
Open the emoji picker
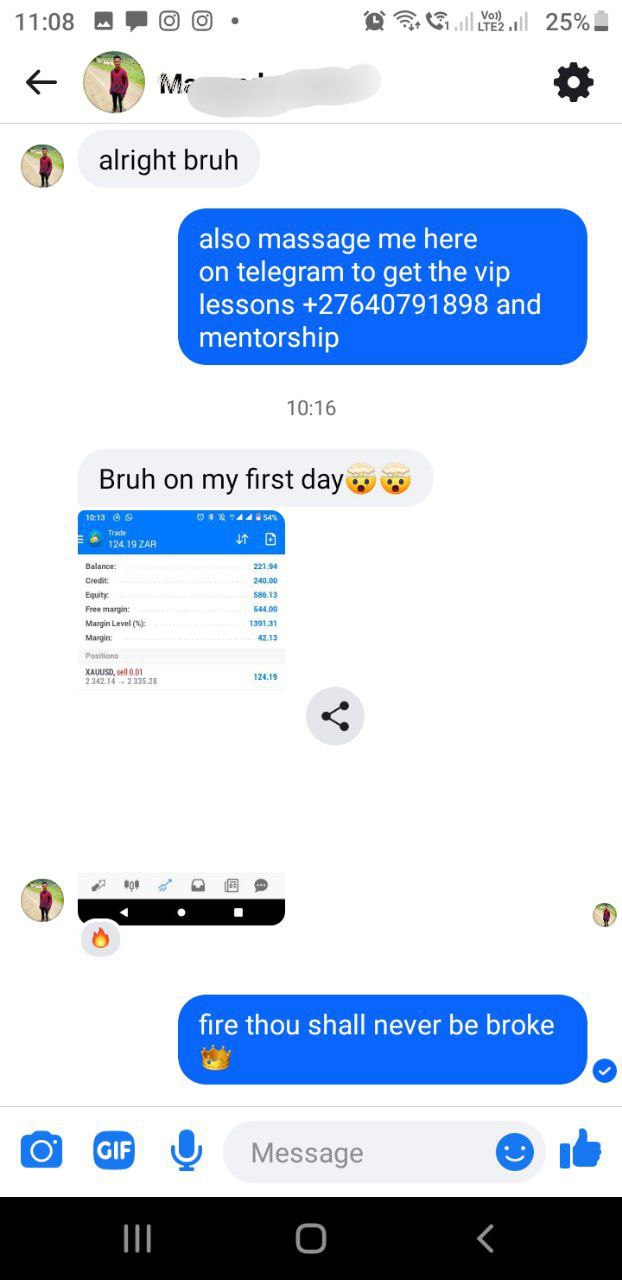(515, 1152)
